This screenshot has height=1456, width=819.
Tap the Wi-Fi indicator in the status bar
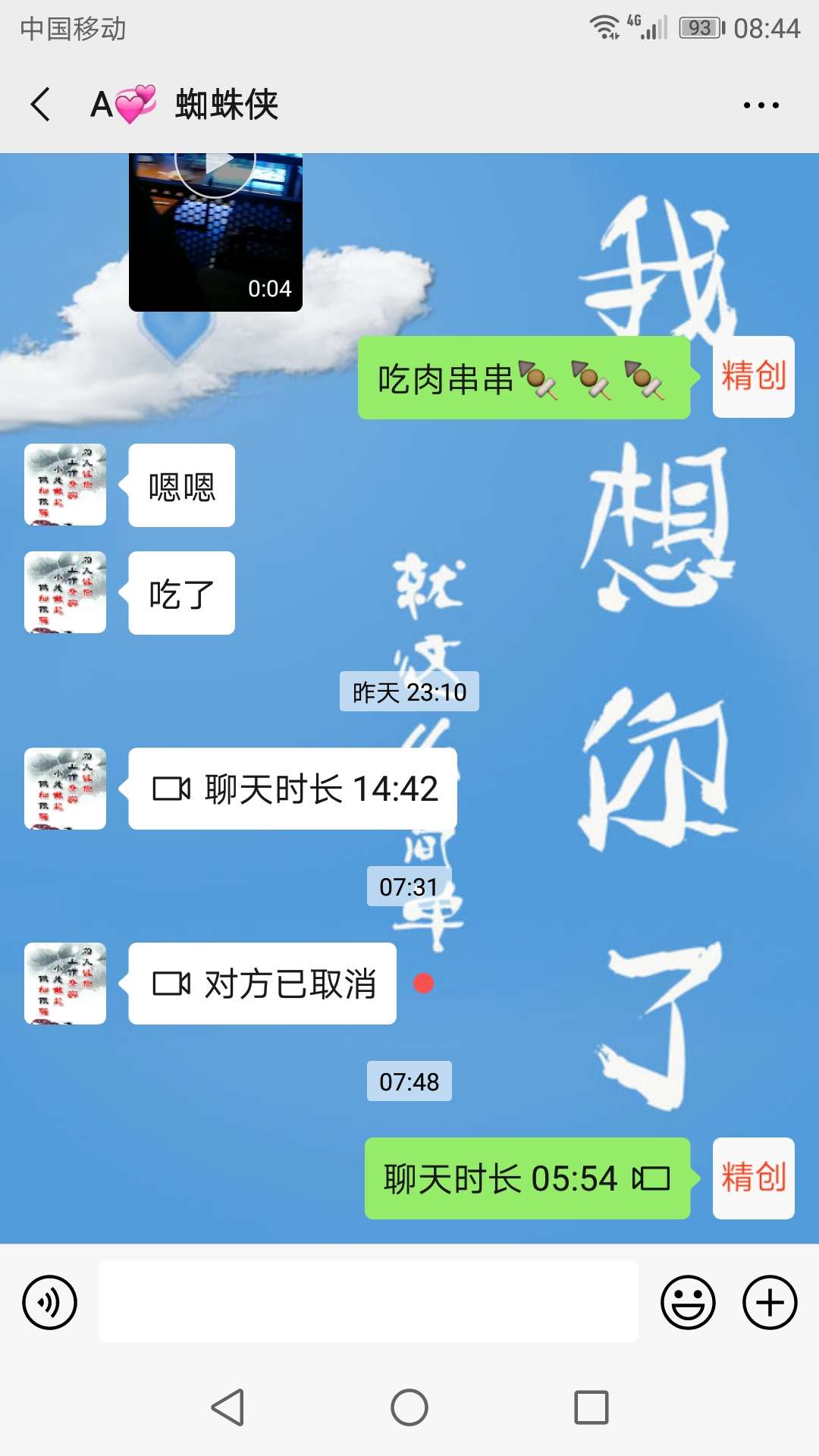pyautogui.click(x=604, y=25)
